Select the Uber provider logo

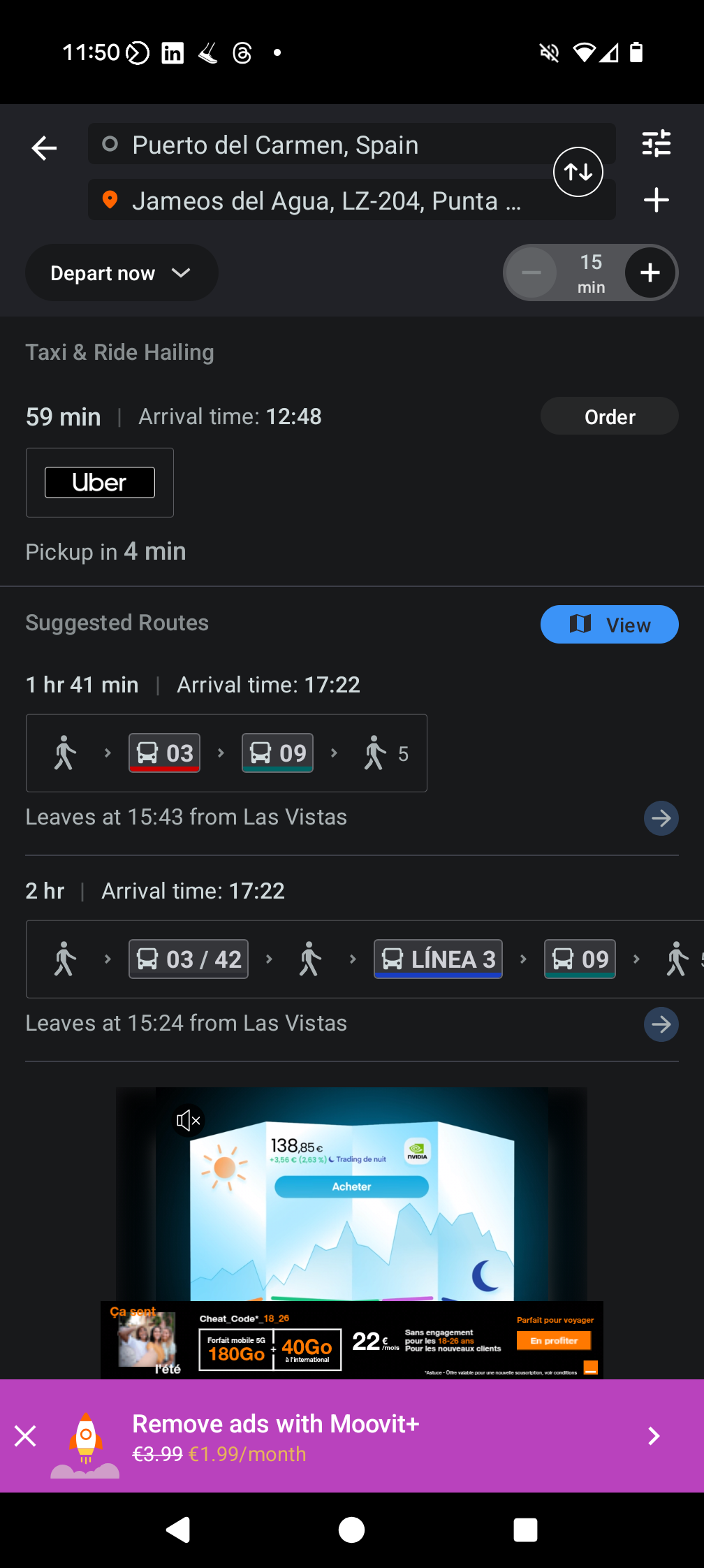pos(99,482)
